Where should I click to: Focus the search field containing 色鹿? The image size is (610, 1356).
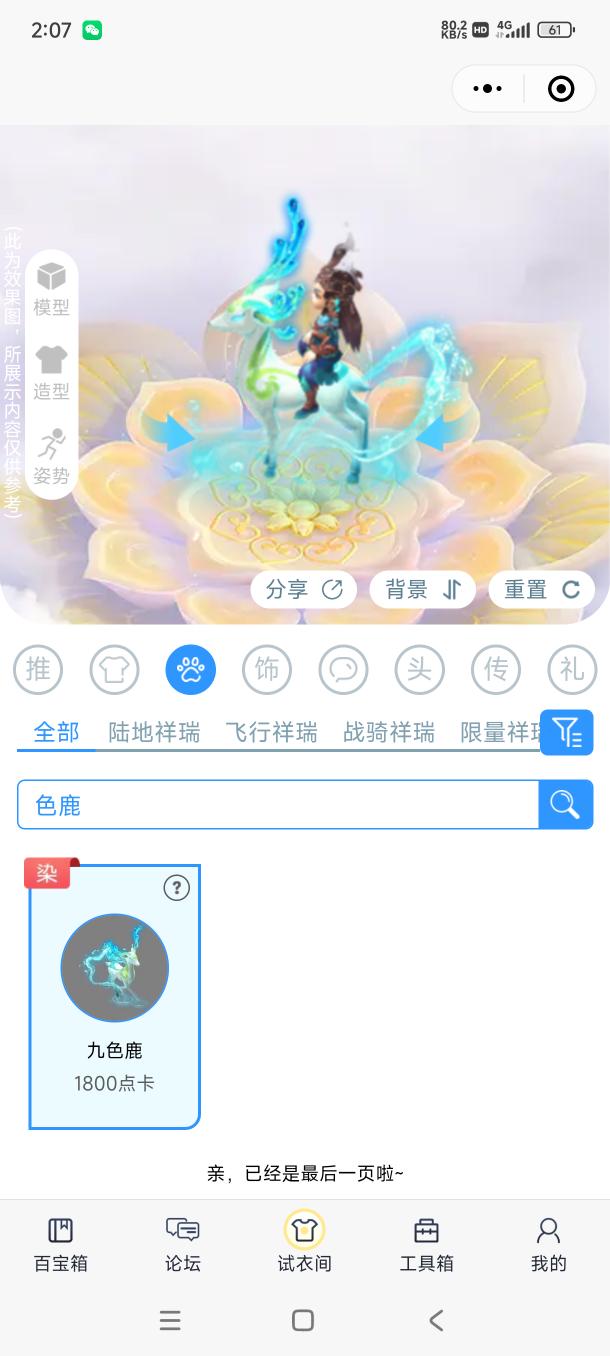[x=278, y=805]
